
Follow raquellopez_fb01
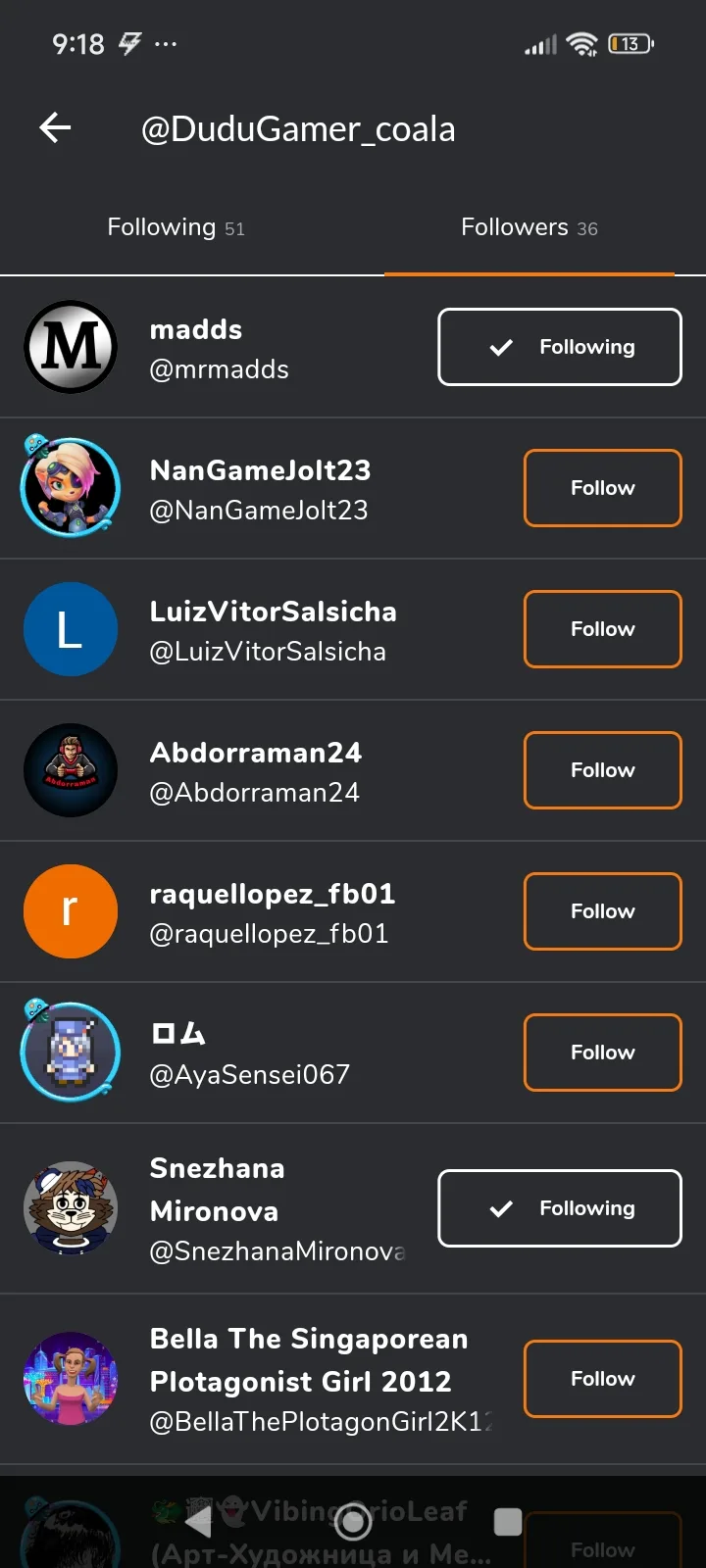click(602, 911)
